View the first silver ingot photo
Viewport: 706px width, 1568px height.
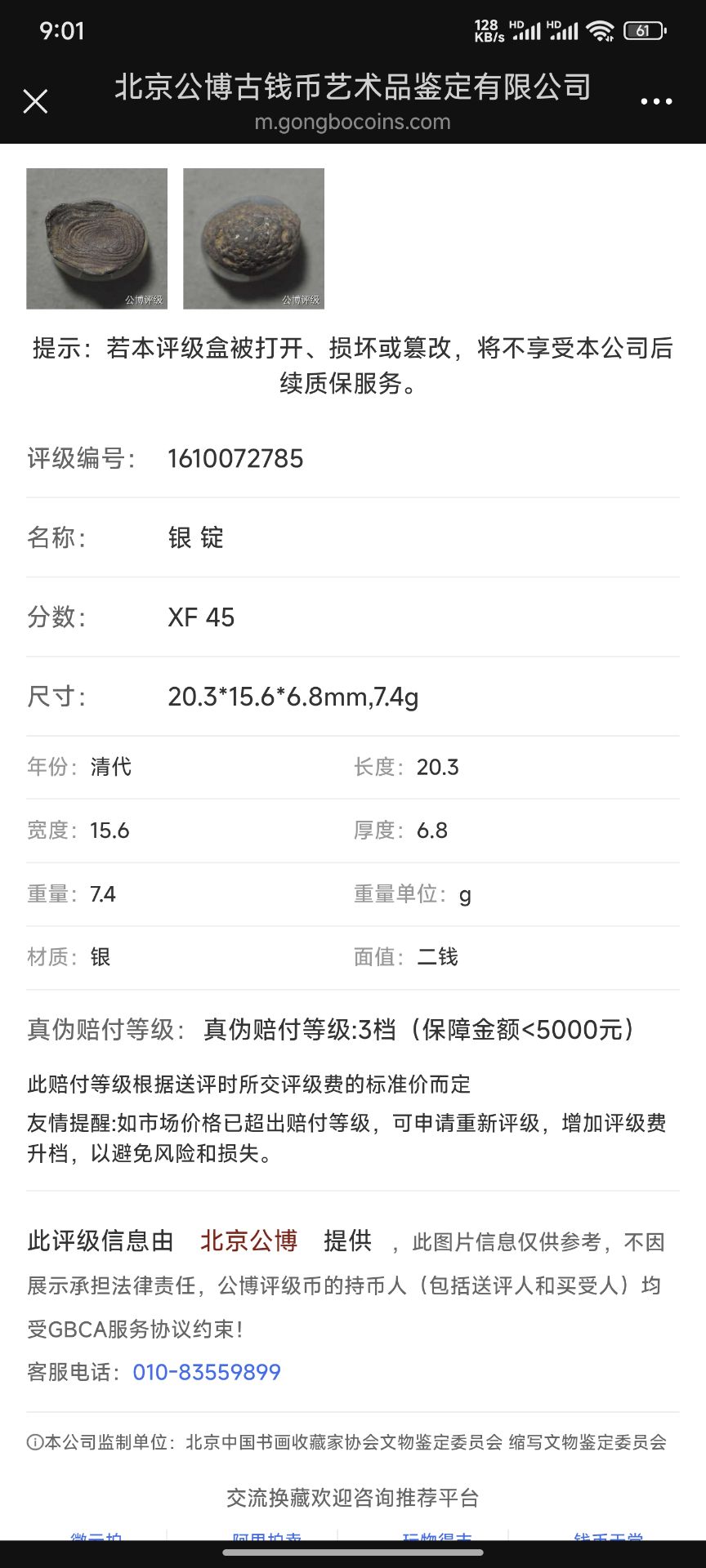[97, 238]
